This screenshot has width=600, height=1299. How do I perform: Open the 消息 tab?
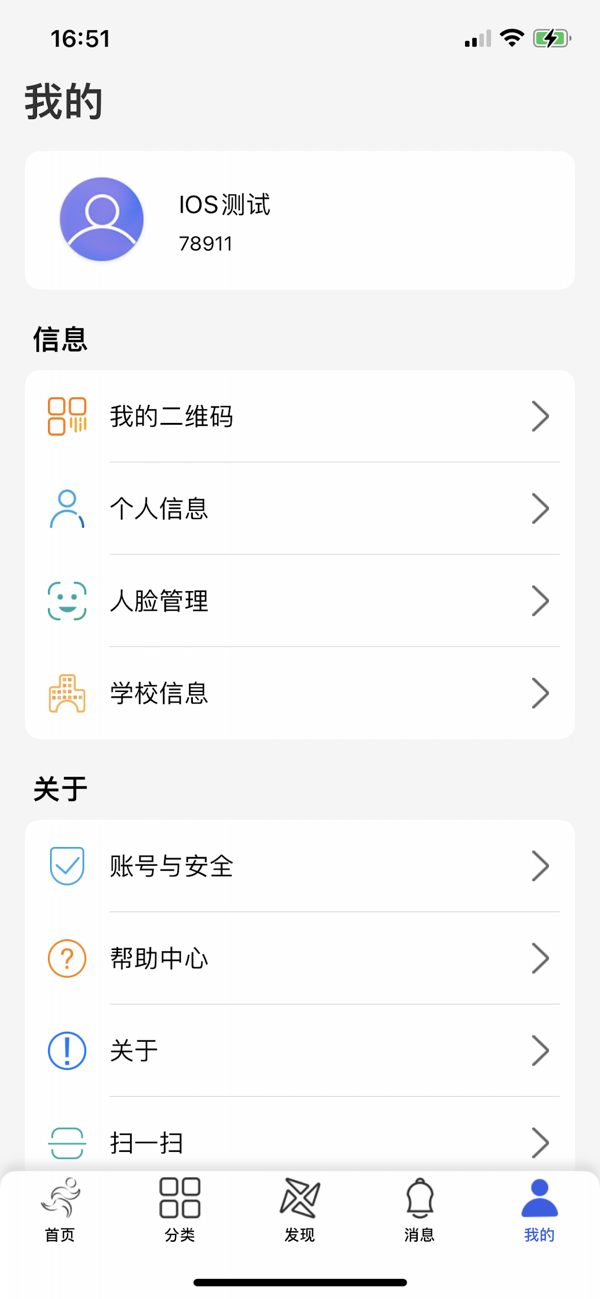[x=420, y=1208]
